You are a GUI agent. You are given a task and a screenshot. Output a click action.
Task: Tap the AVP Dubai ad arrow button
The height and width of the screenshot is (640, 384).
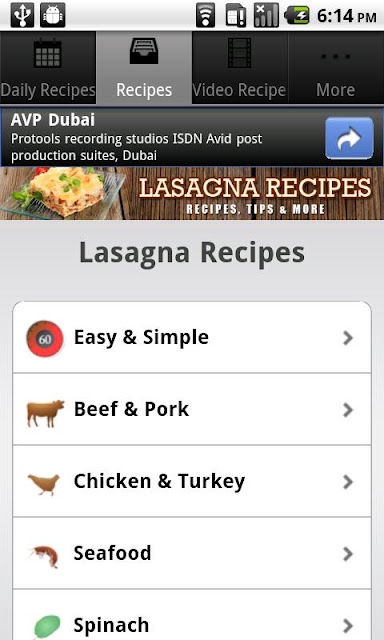(x=349, y=138)
